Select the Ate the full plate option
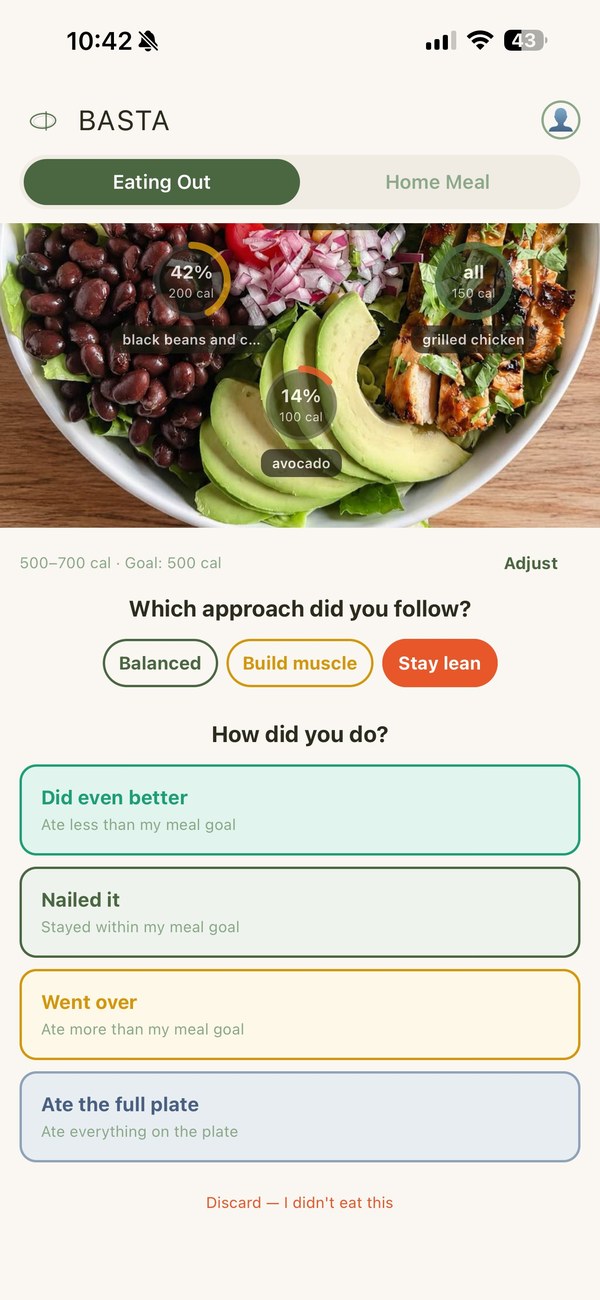600x1300 pixels. click(300, 1116)
